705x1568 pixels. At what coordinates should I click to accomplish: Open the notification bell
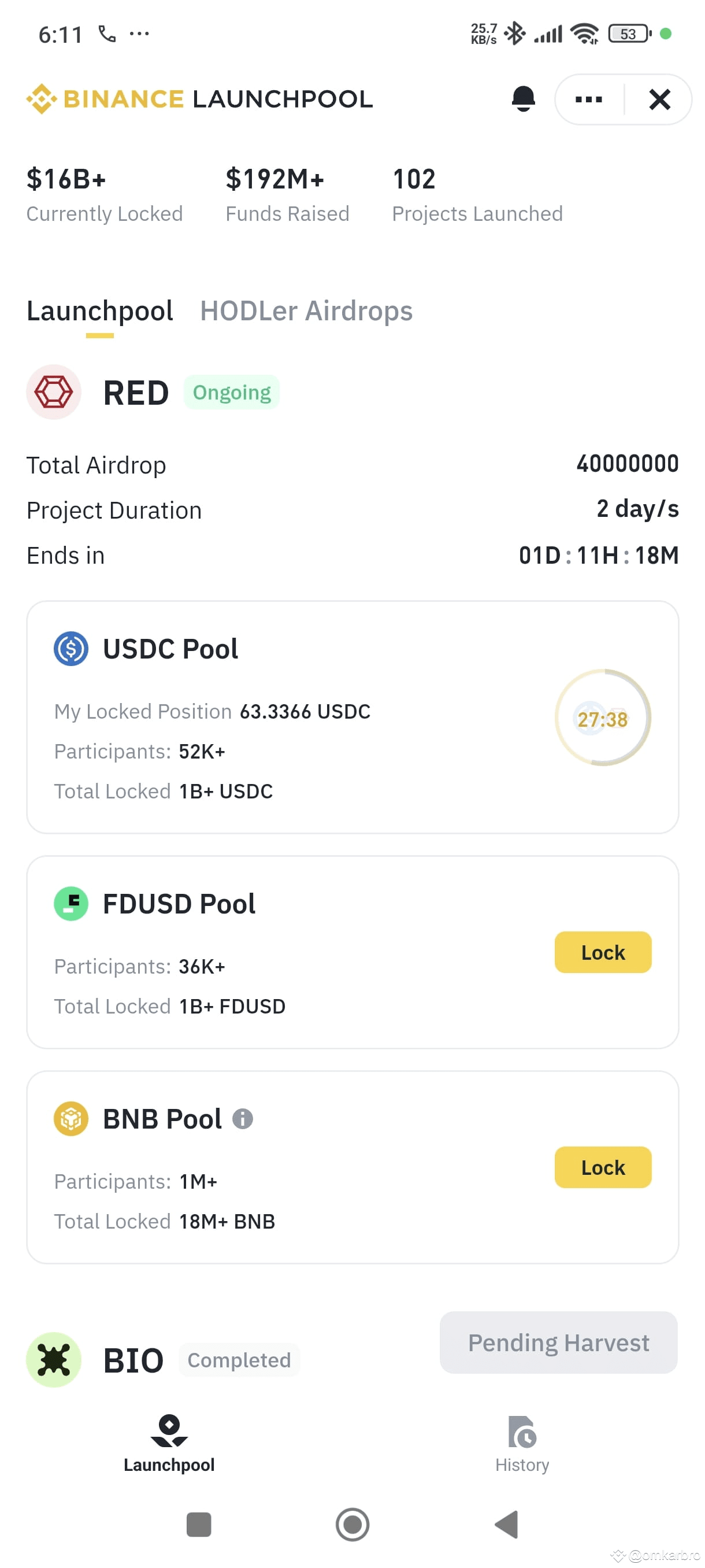point(524,99)
